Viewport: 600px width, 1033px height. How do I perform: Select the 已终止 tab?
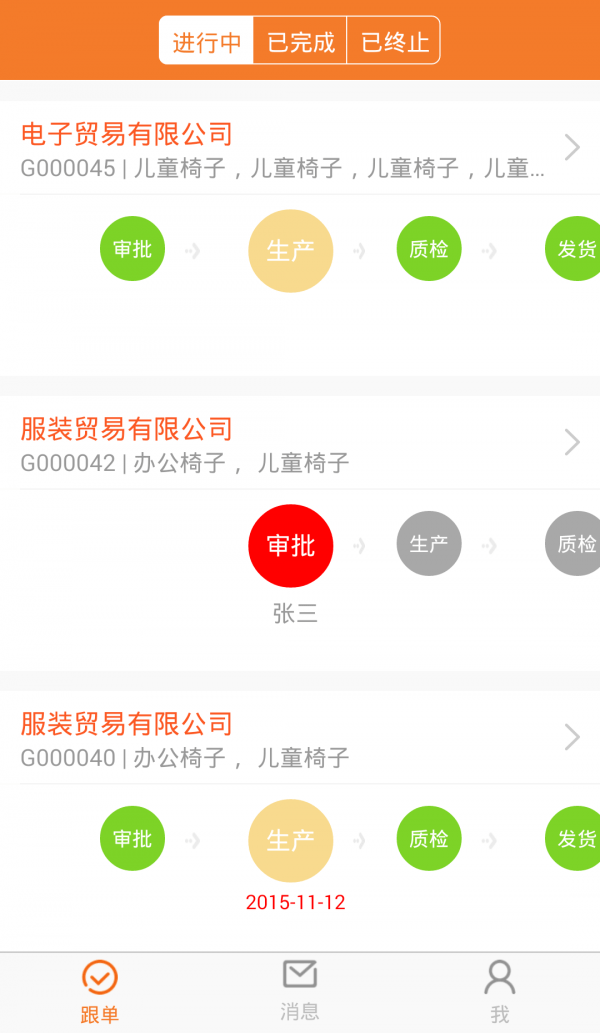pyautogui.click(x=394, y=42)
